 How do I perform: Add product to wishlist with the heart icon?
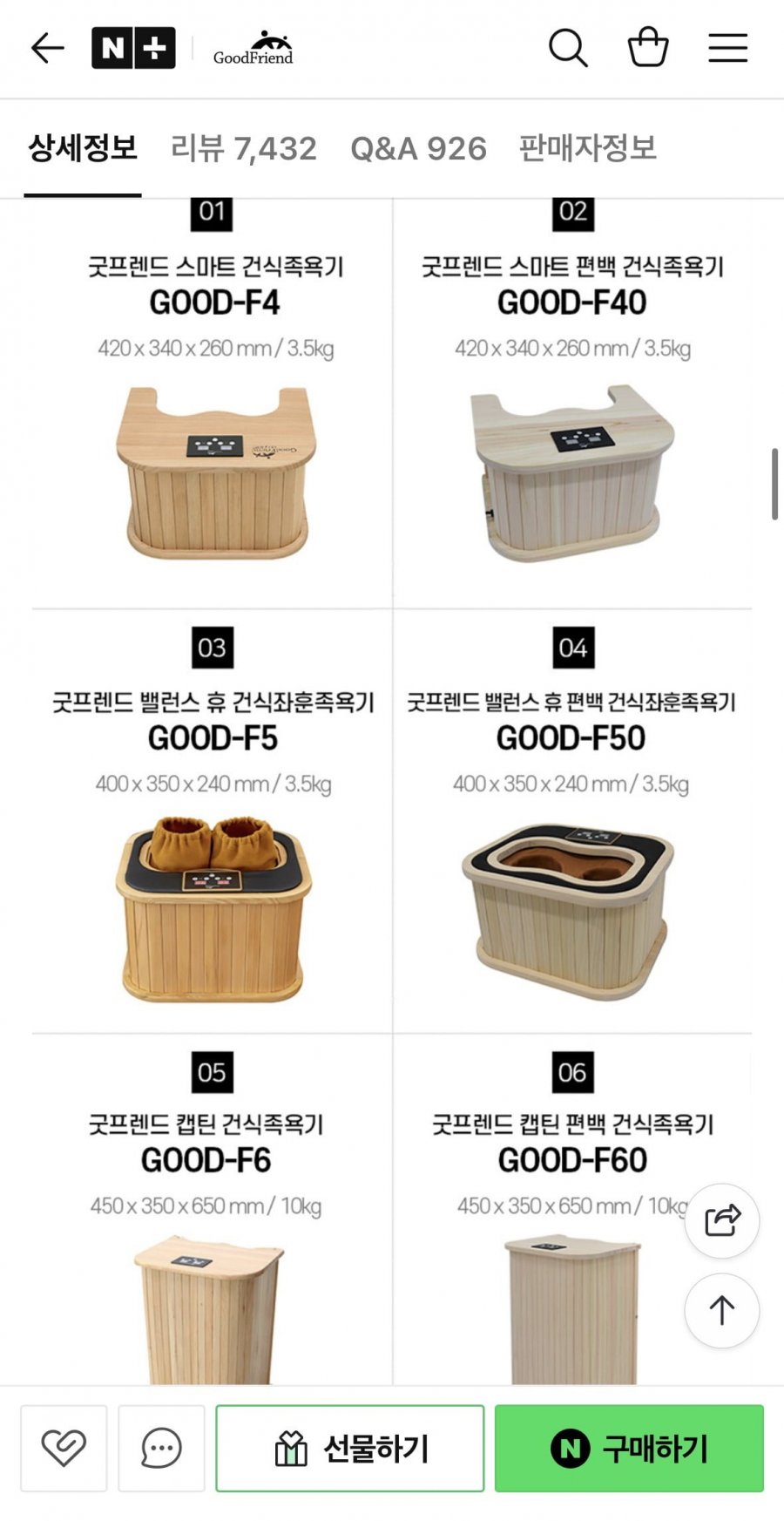[x=64, y=1448]
